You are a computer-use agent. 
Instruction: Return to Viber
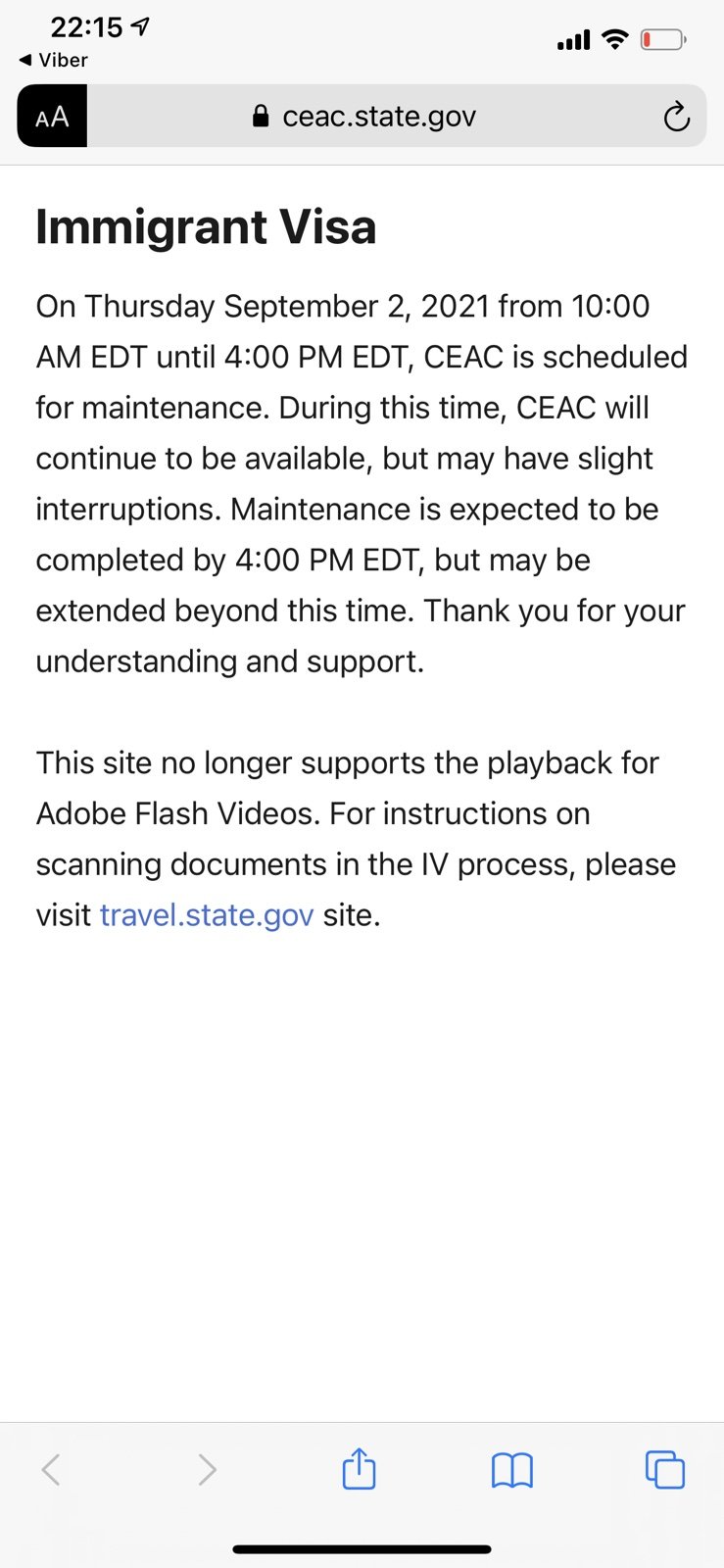(54, 60)
